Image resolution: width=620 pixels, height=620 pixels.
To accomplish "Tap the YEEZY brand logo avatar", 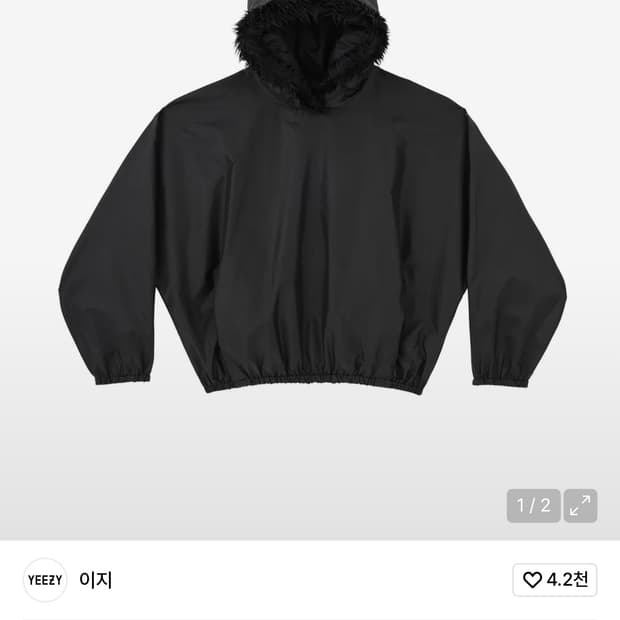I will 44,580.
